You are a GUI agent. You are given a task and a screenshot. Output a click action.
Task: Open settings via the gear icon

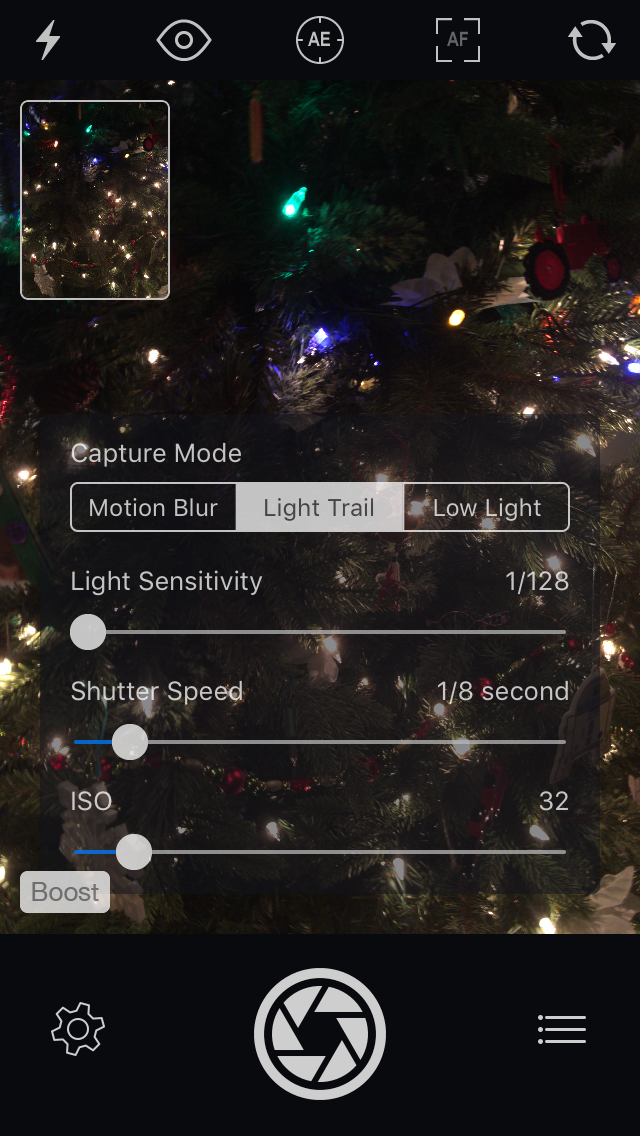click(x=78, y=1029)
